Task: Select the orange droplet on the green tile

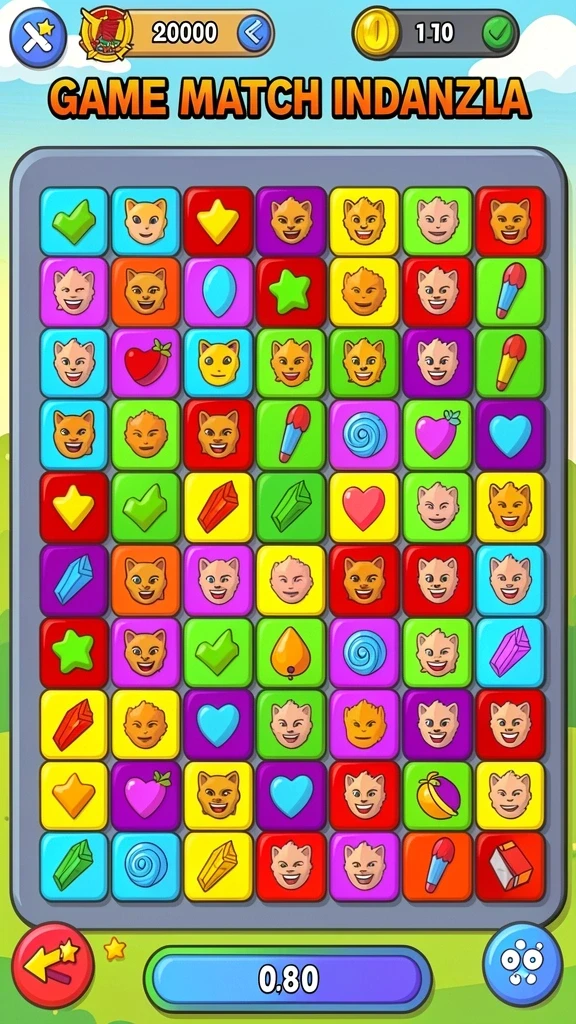Action: [291, 652]
